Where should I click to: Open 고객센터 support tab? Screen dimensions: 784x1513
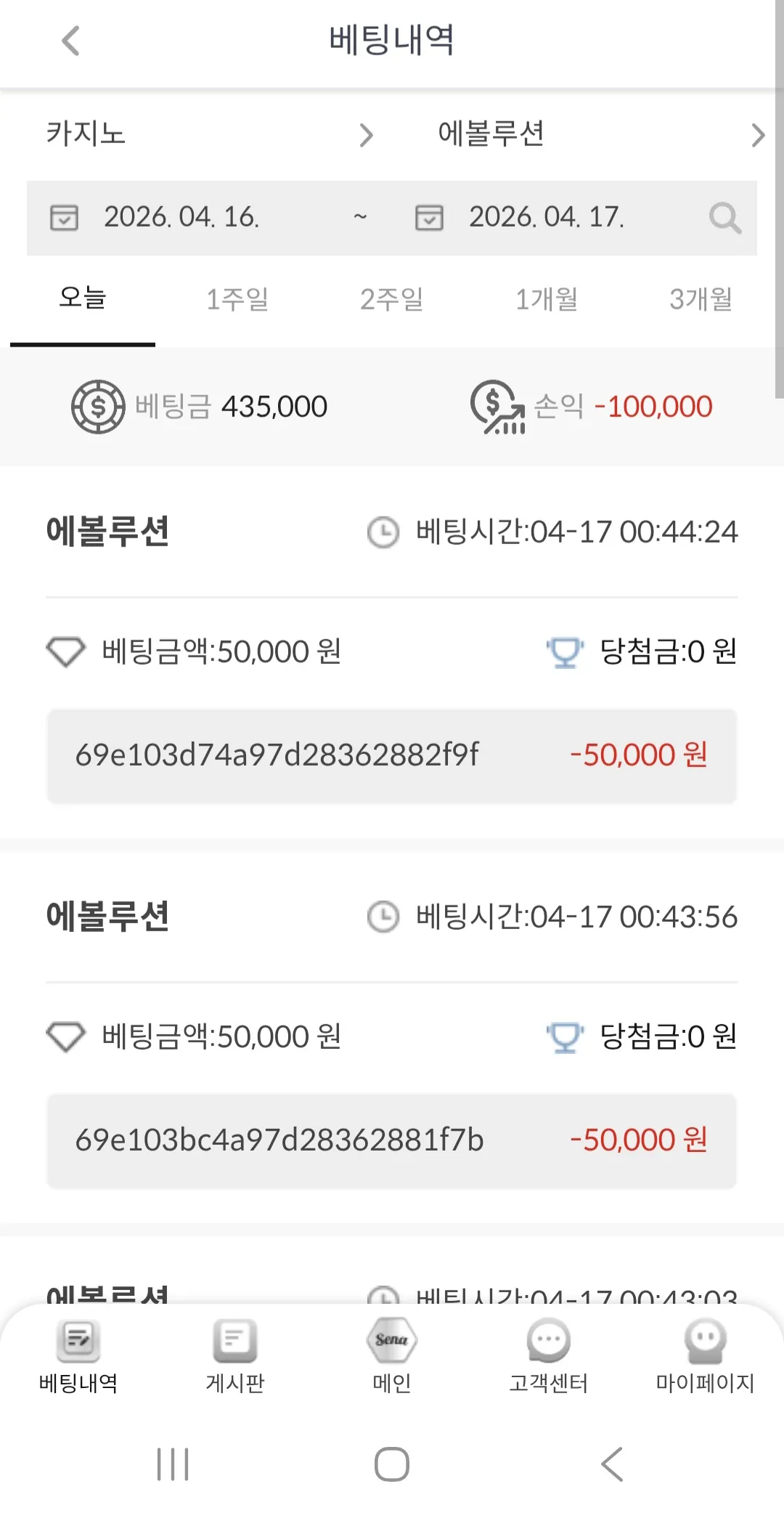point(549,1355)
